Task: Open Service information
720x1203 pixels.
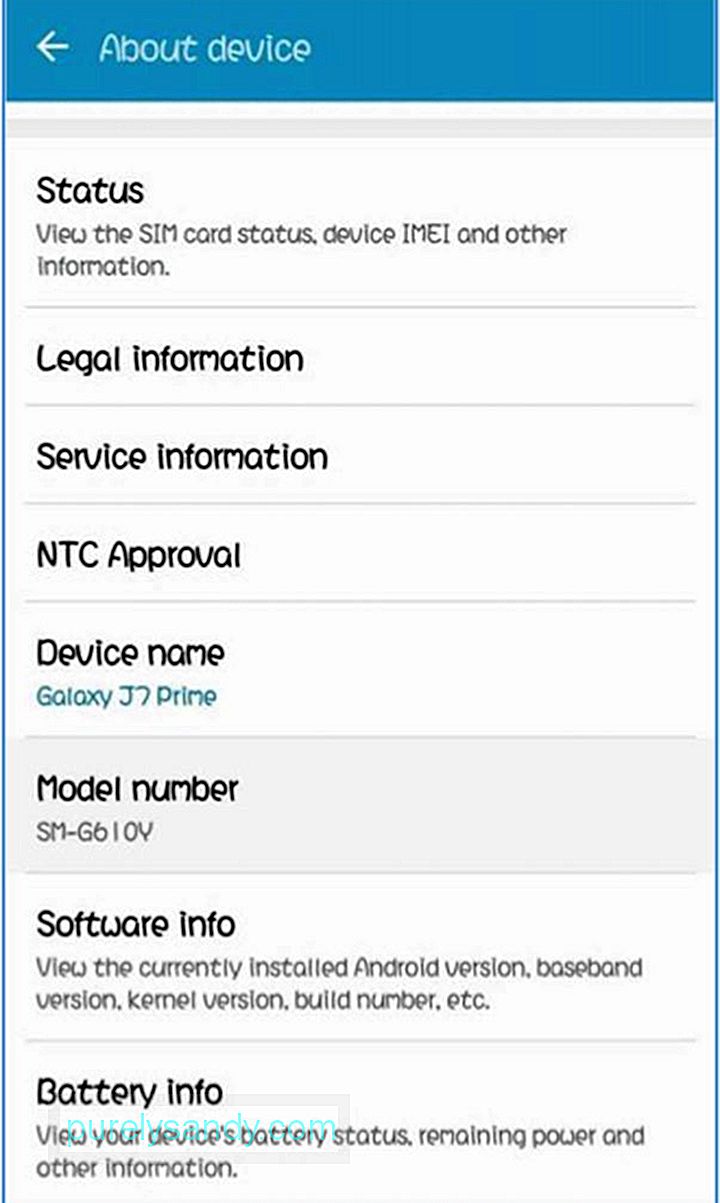Action: (x=360, y=455)
